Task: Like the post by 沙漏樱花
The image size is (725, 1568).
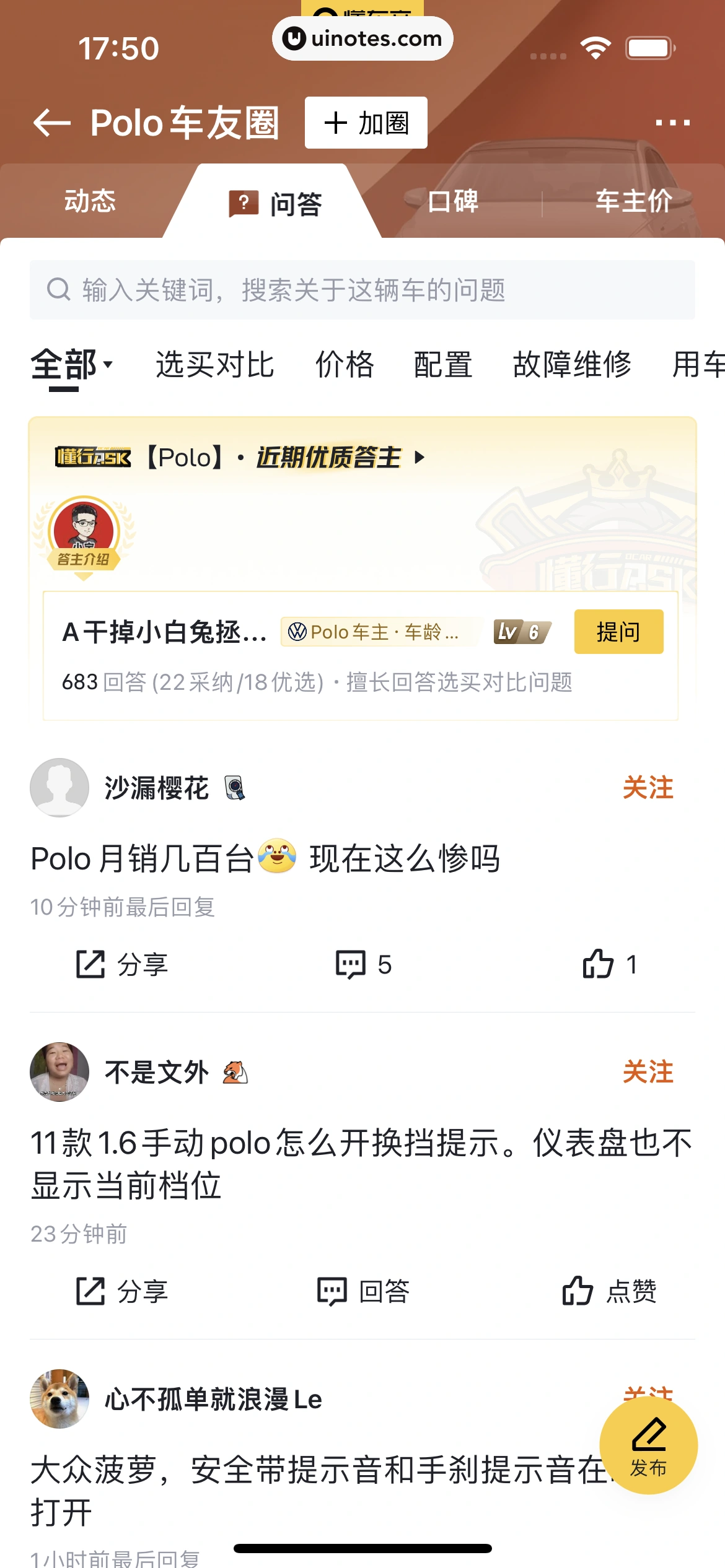Action: pos(610,964)
